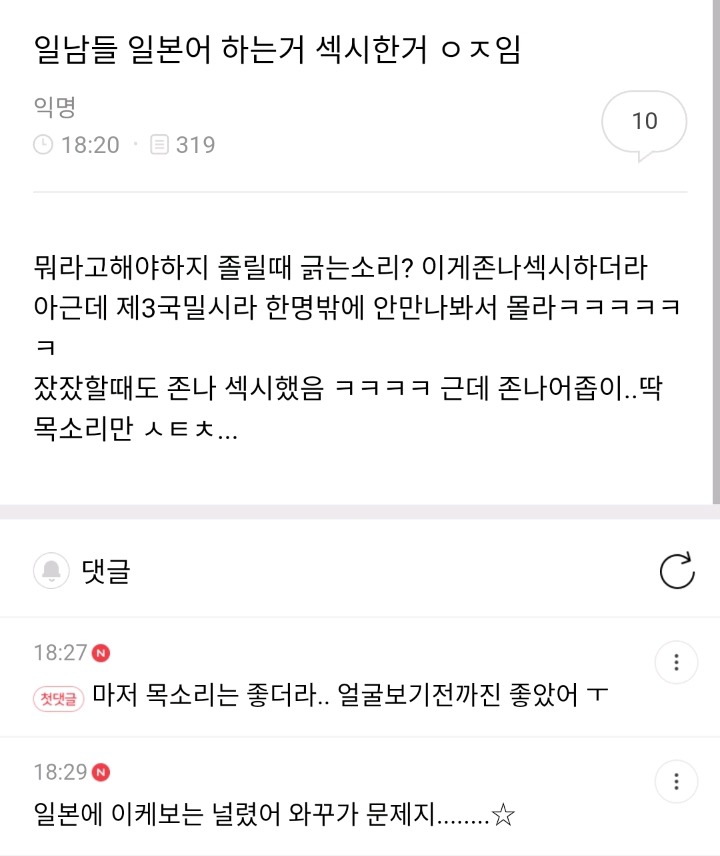Open options menu for the 18:27 comment
The width and height of the screenshot is (720, 856).
point(676,662)
